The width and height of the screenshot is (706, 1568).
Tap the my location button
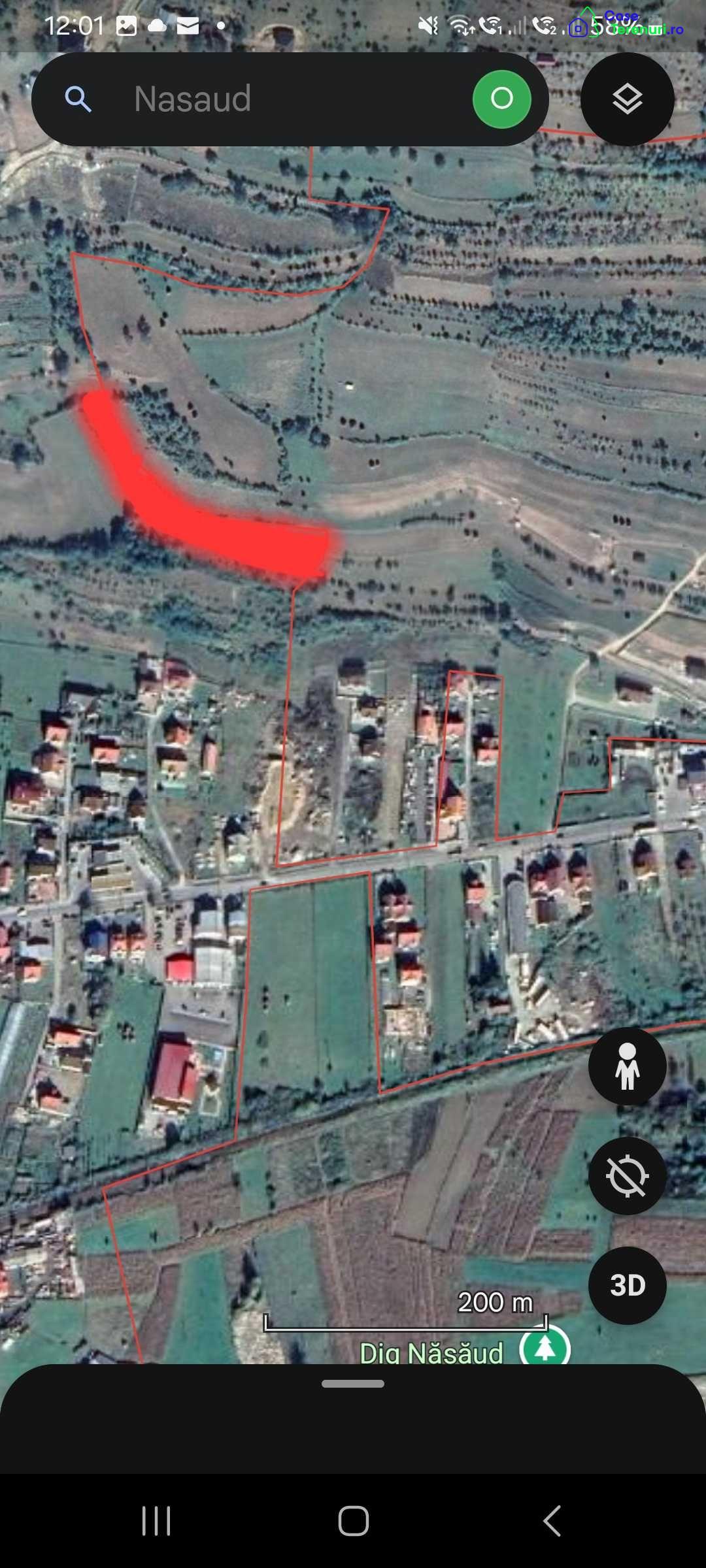(x=627, y=1176)
